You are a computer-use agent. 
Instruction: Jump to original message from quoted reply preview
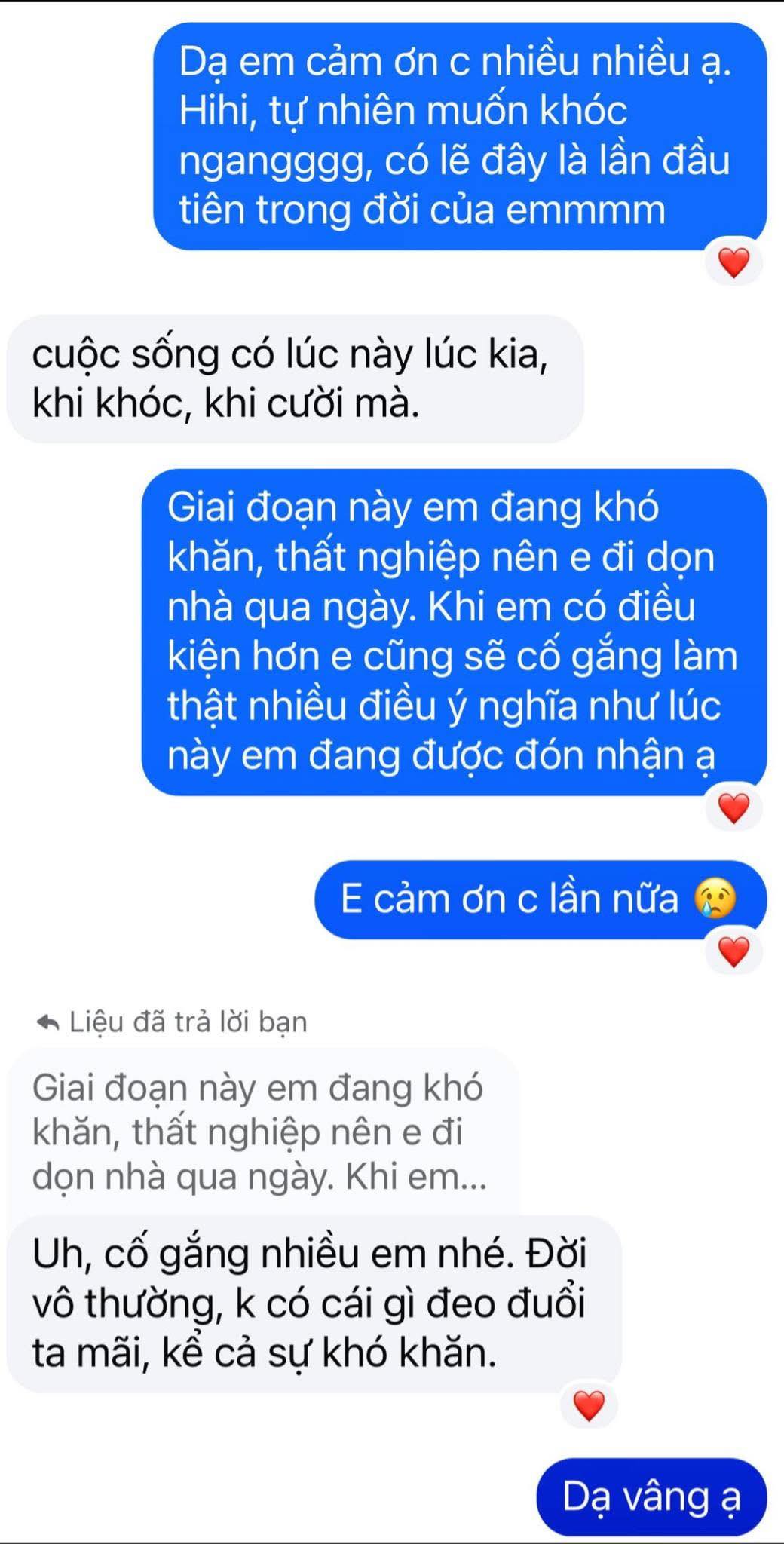260,1132
